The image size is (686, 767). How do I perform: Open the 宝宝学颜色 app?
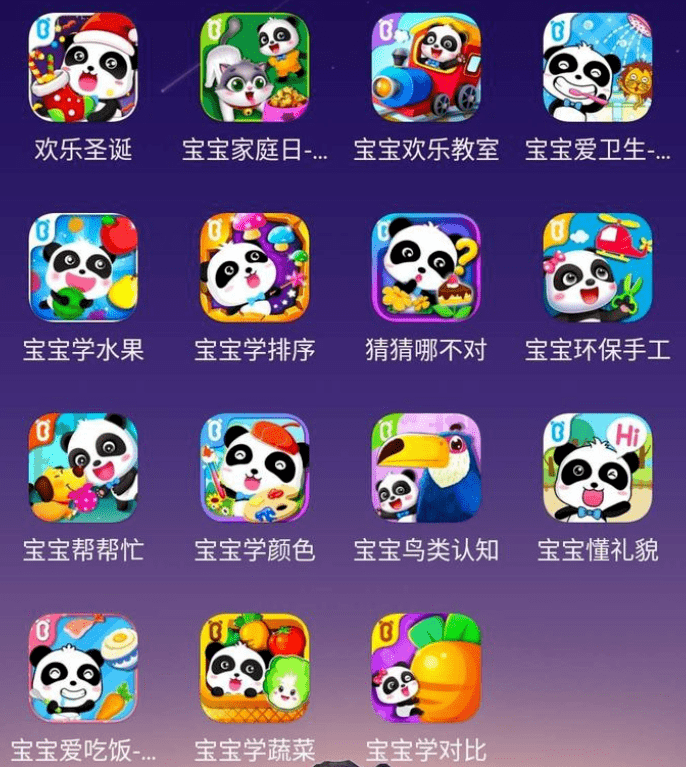point(255,467)
